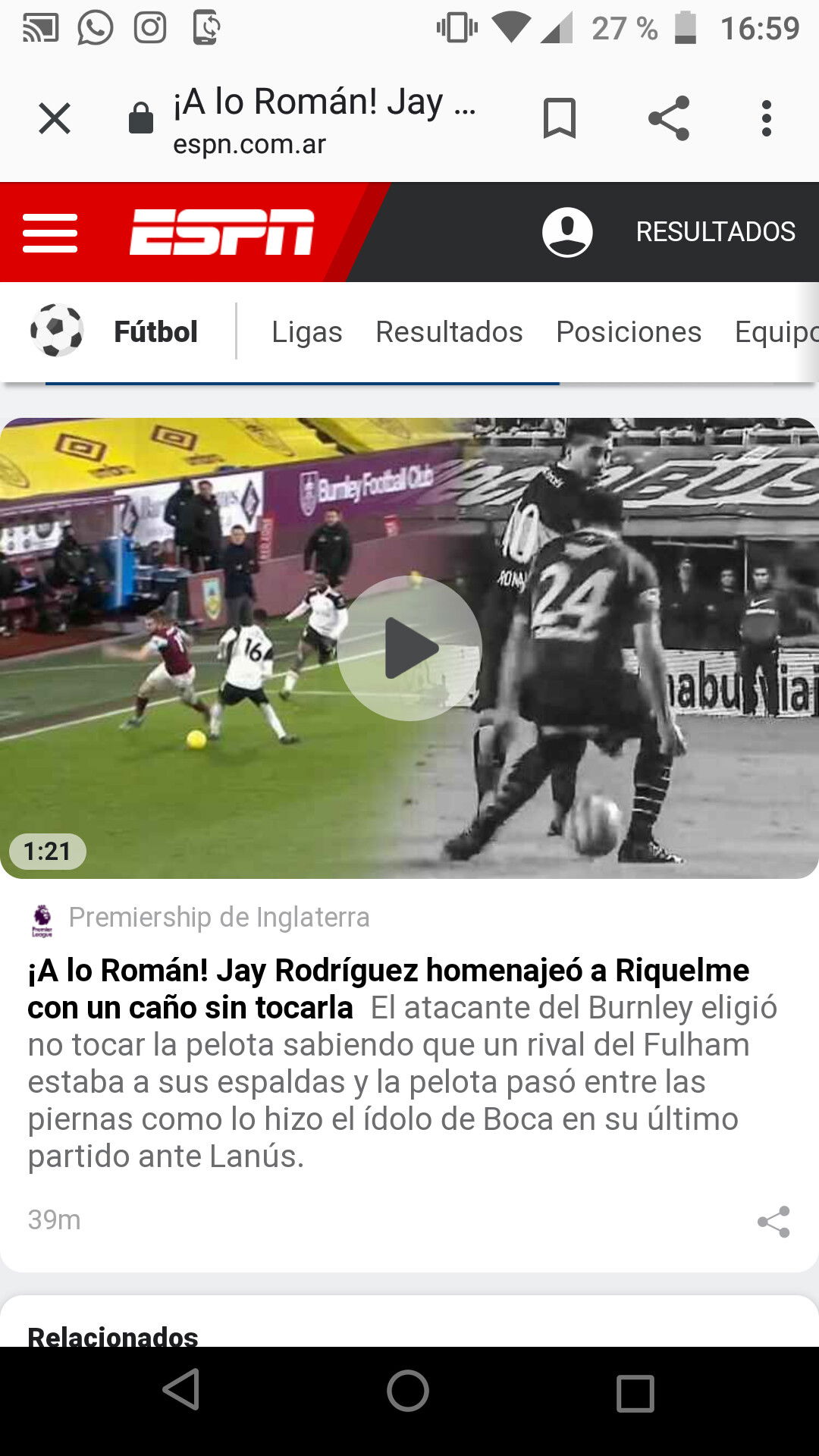Share the Jay Rodríguez article
The height and width of the screenshot is (1456, 819).
click(x=773, y=1222)
